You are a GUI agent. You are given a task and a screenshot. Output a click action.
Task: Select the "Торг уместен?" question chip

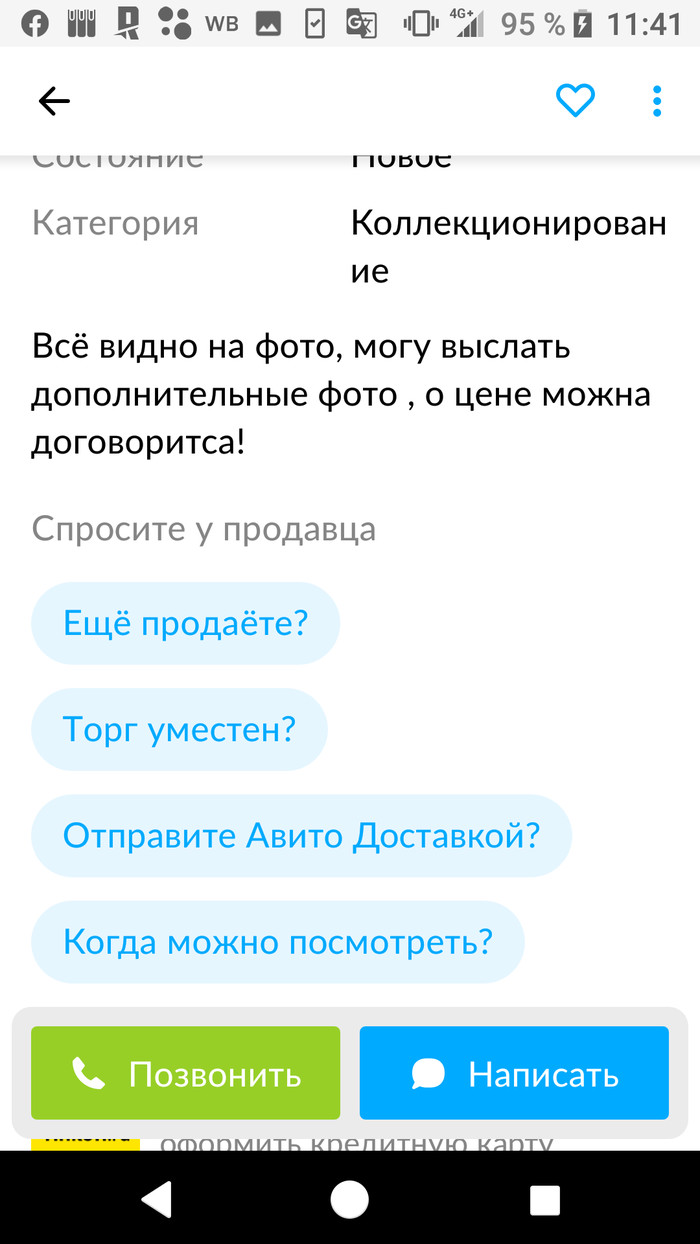179,729
